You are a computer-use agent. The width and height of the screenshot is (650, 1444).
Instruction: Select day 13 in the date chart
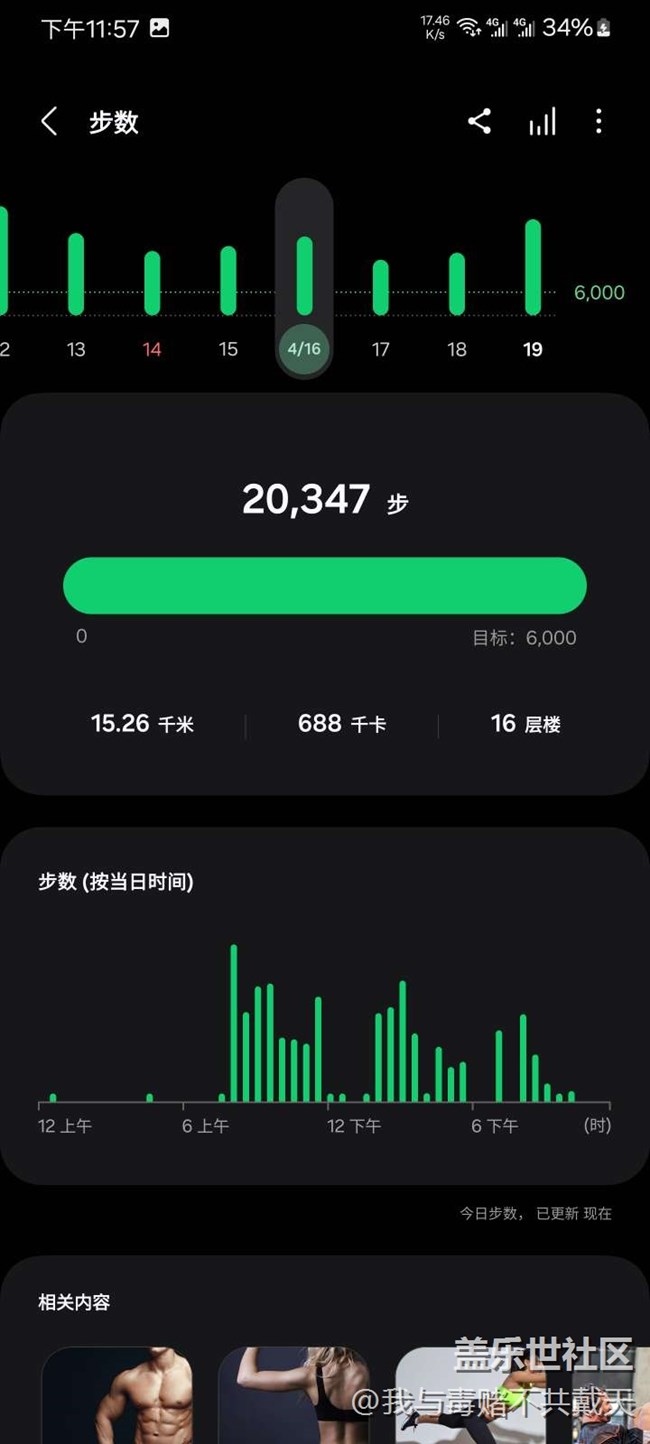pyautogui.click(x=76, y=290)
